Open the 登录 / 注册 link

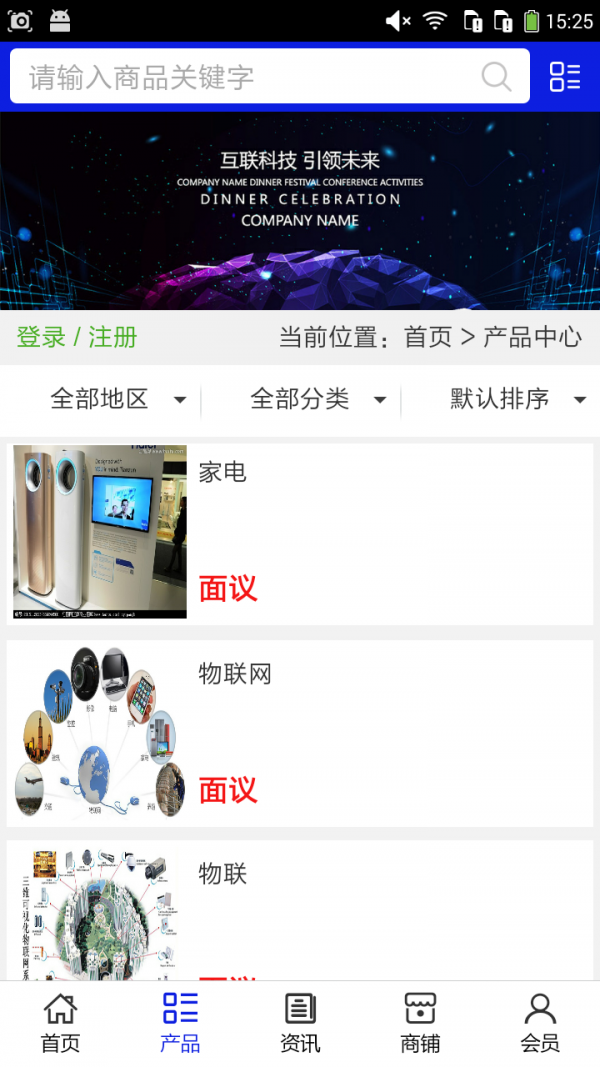[x=77, y=337]
